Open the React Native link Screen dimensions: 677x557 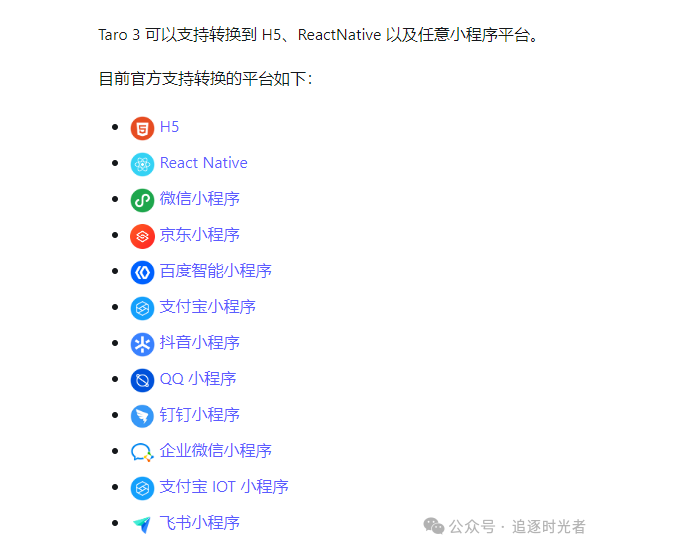click(203, 163)
